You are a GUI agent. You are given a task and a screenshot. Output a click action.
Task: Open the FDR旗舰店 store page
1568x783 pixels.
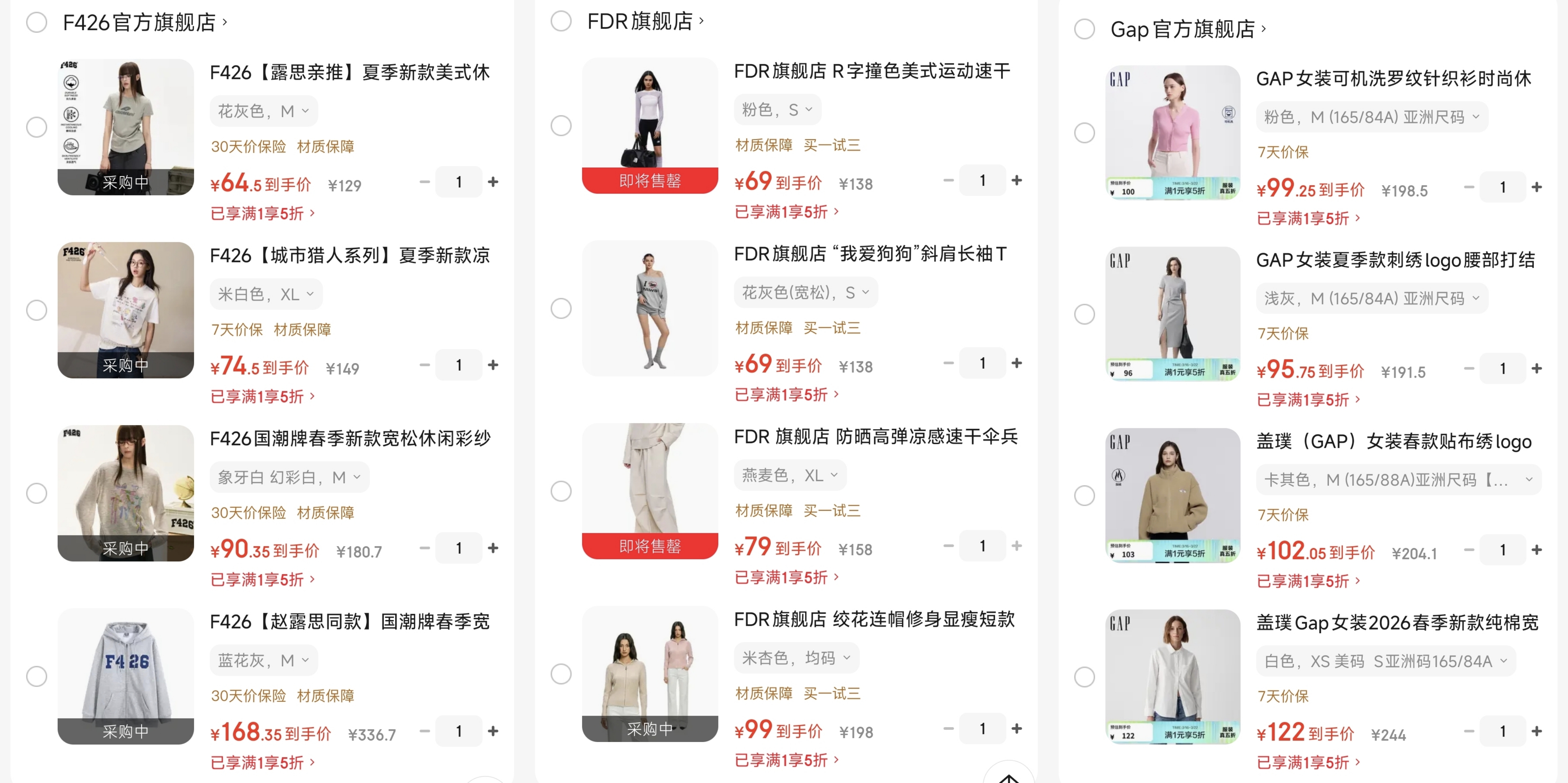(x=645, y=21)
